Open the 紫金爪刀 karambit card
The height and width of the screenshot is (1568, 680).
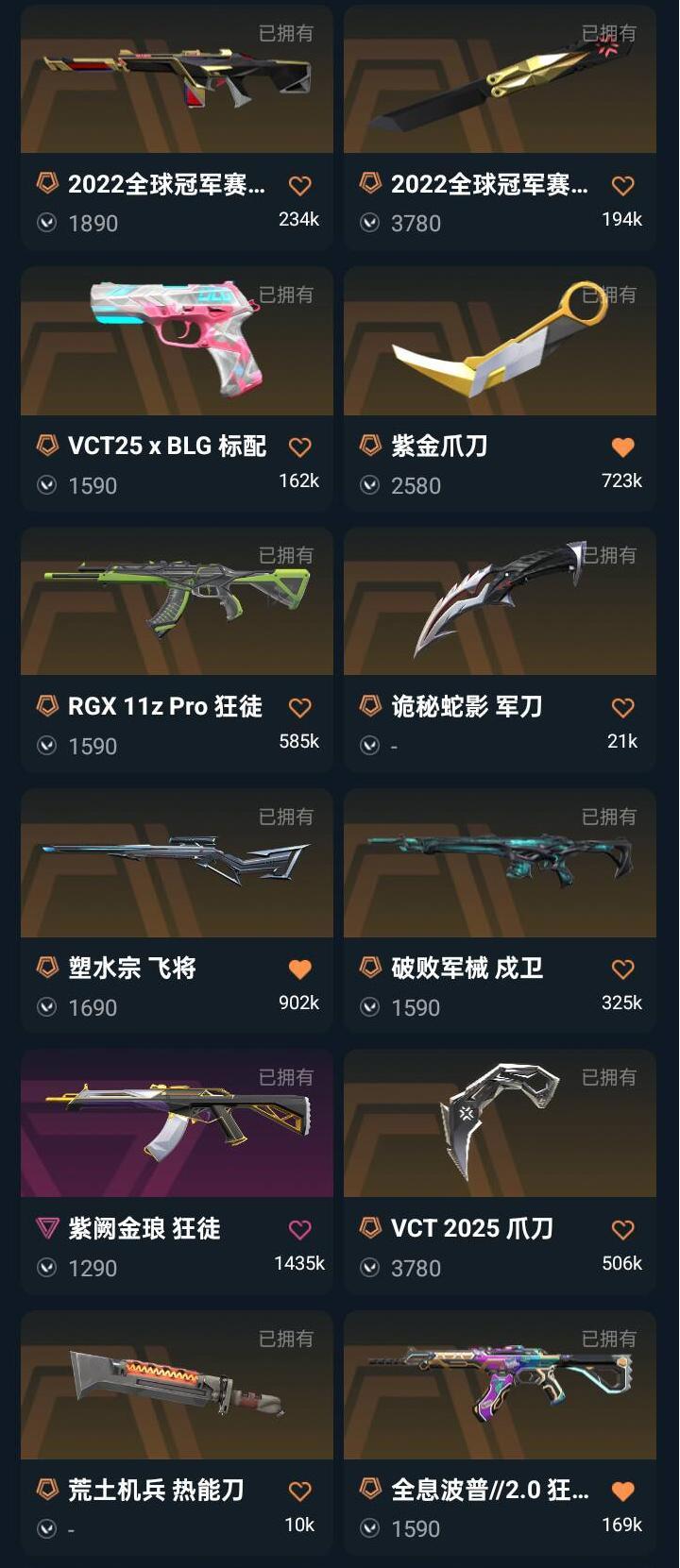[500, 342]
